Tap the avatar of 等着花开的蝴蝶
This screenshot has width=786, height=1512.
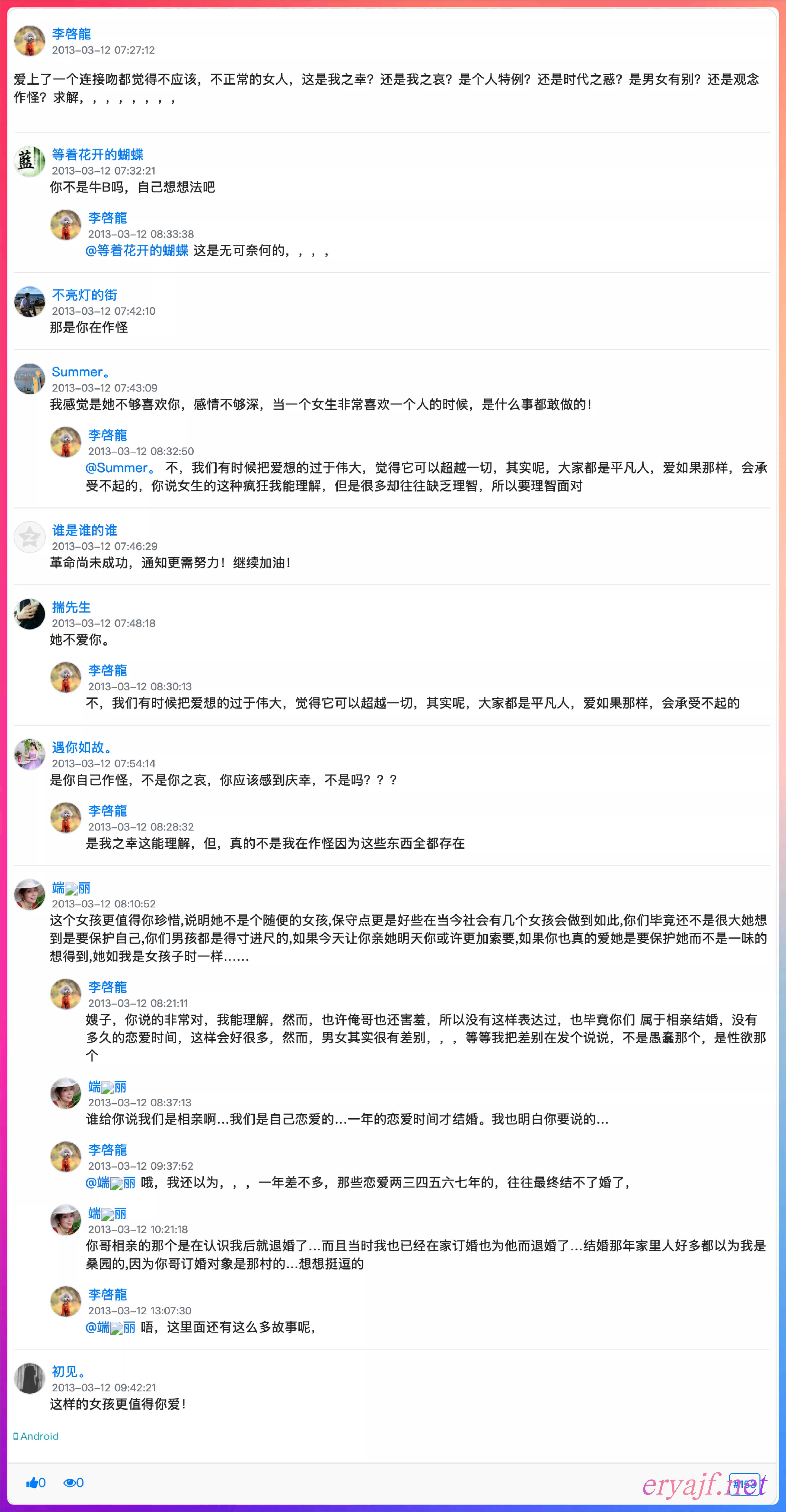(x=29, y=161)
